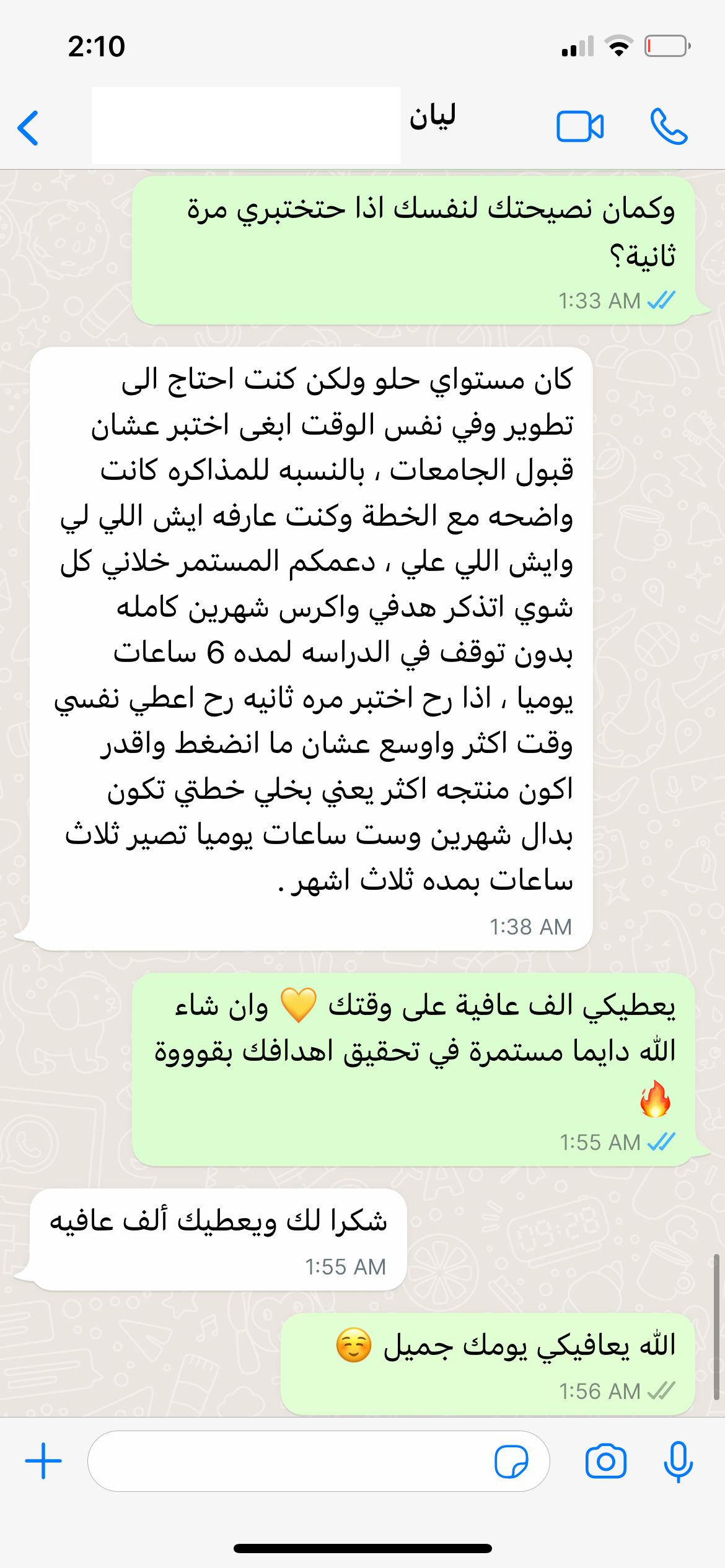725x1568 pixels.
Task: Open the camera to send a photo
Action: 605,1461
